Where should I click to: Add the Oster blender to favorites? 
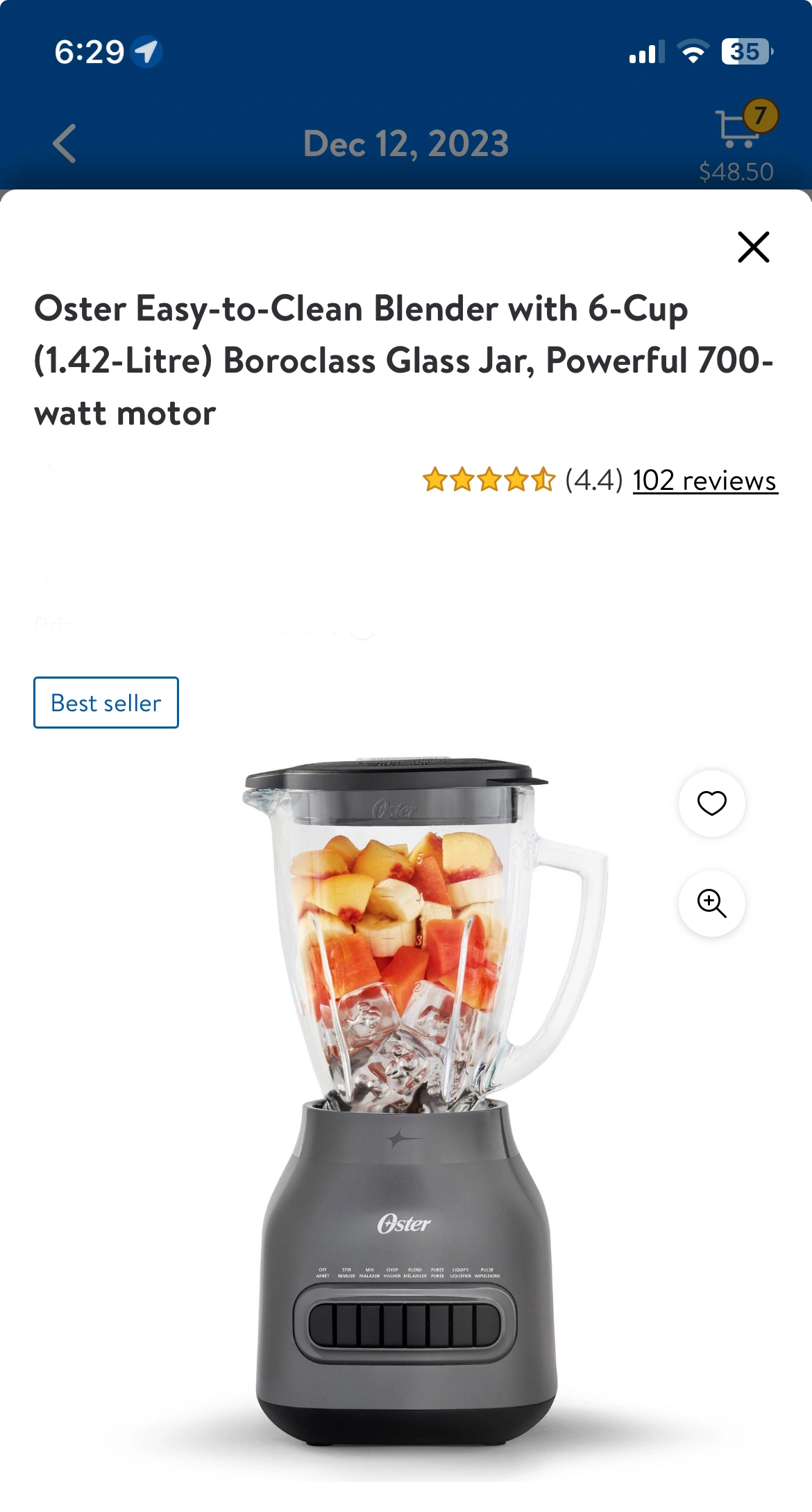pyautogui.click(x=711, y=803)
